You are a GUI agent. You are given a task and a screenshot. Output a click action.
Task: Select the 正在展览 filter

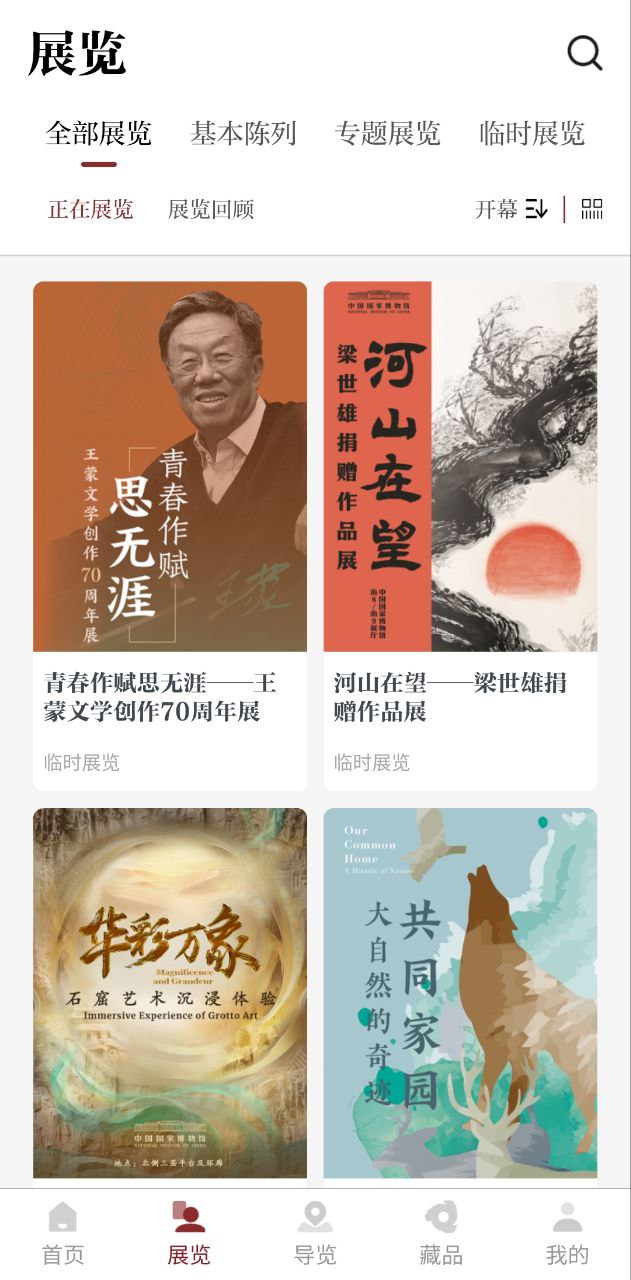tap(90, 209)
